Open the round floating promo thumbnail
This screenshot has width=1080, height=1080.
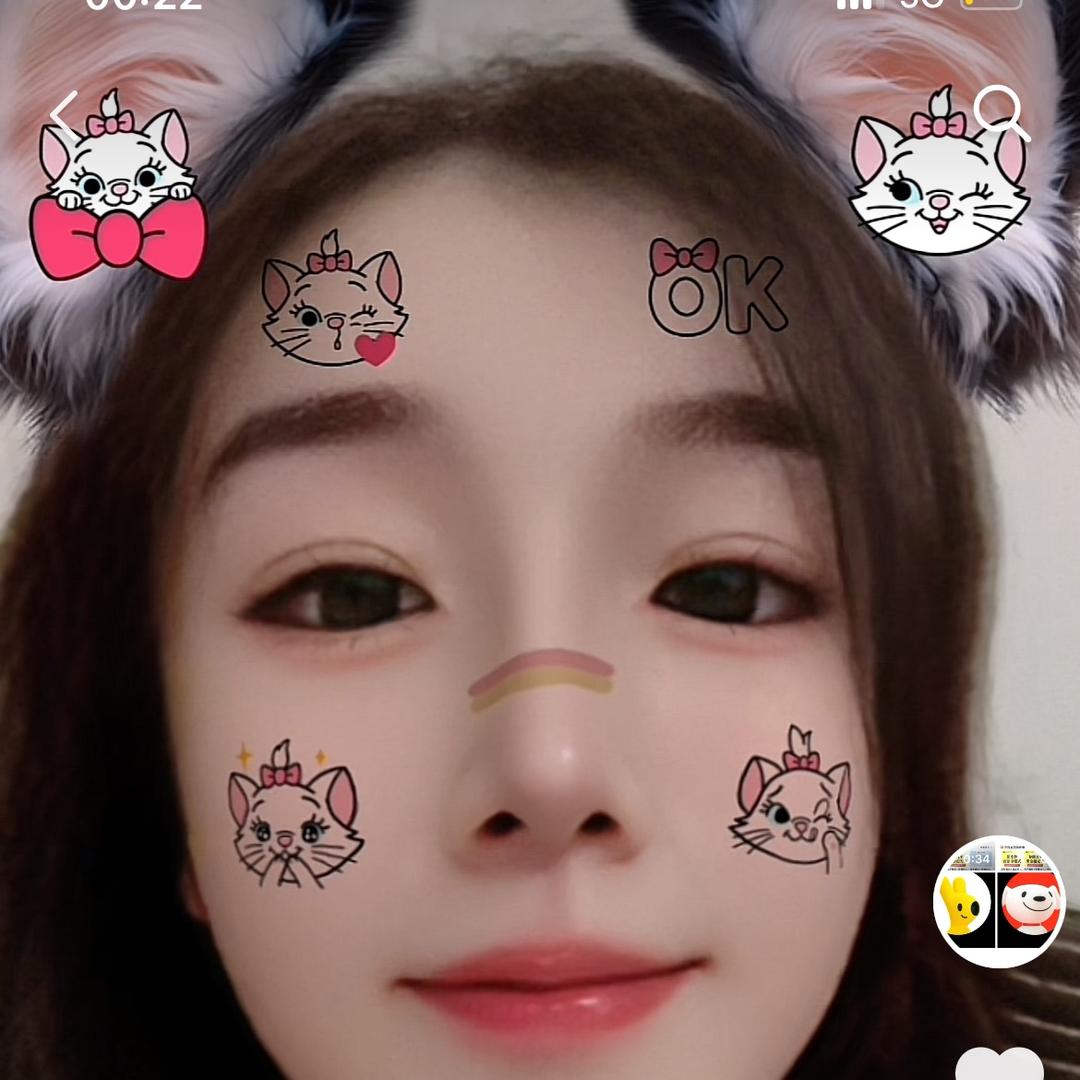pyautogui.click(x=999, y=902)
